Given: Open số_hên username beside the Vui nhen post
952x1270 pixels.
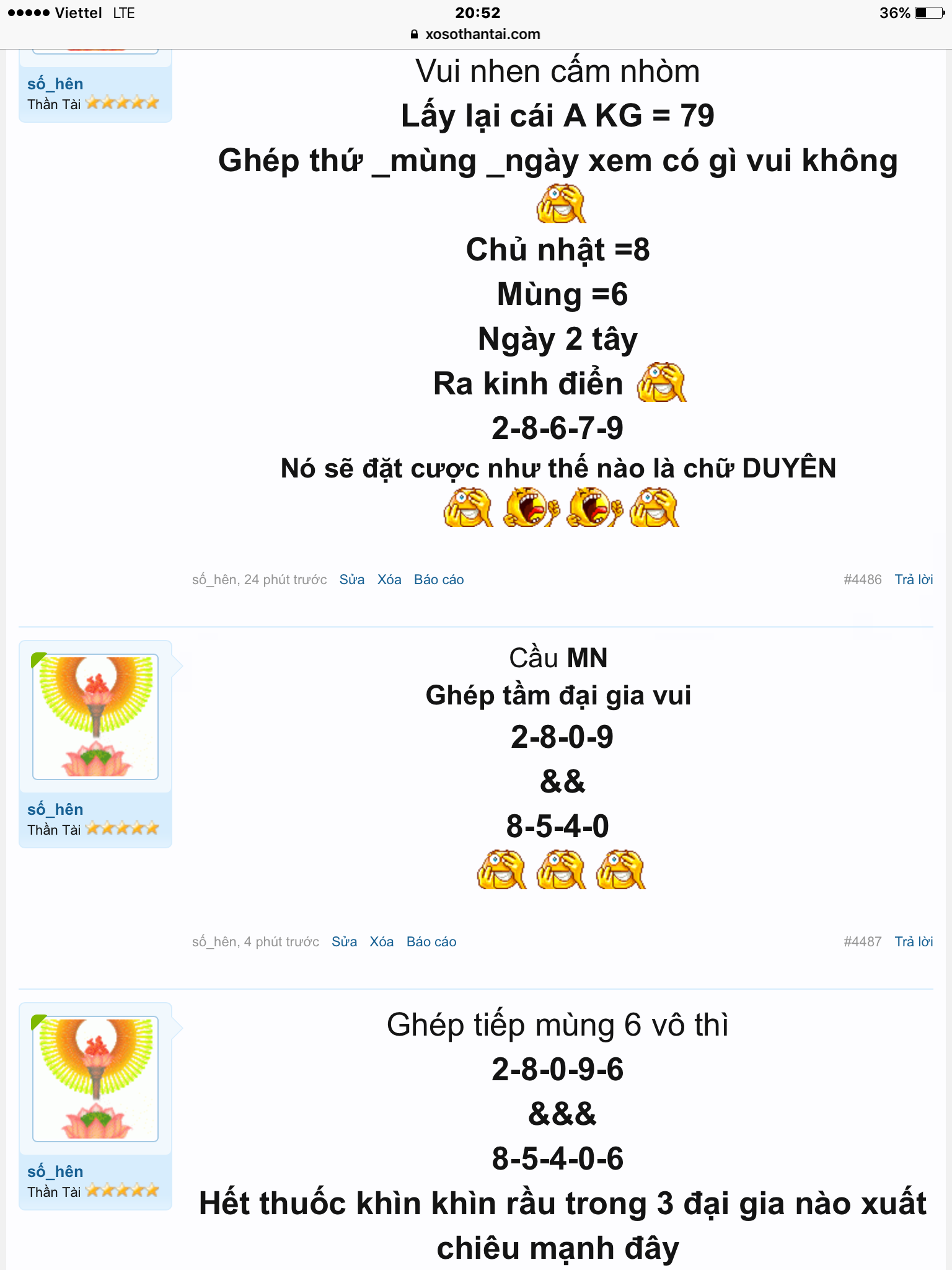Looking at the screenshot, I should (x=55, y=84).
